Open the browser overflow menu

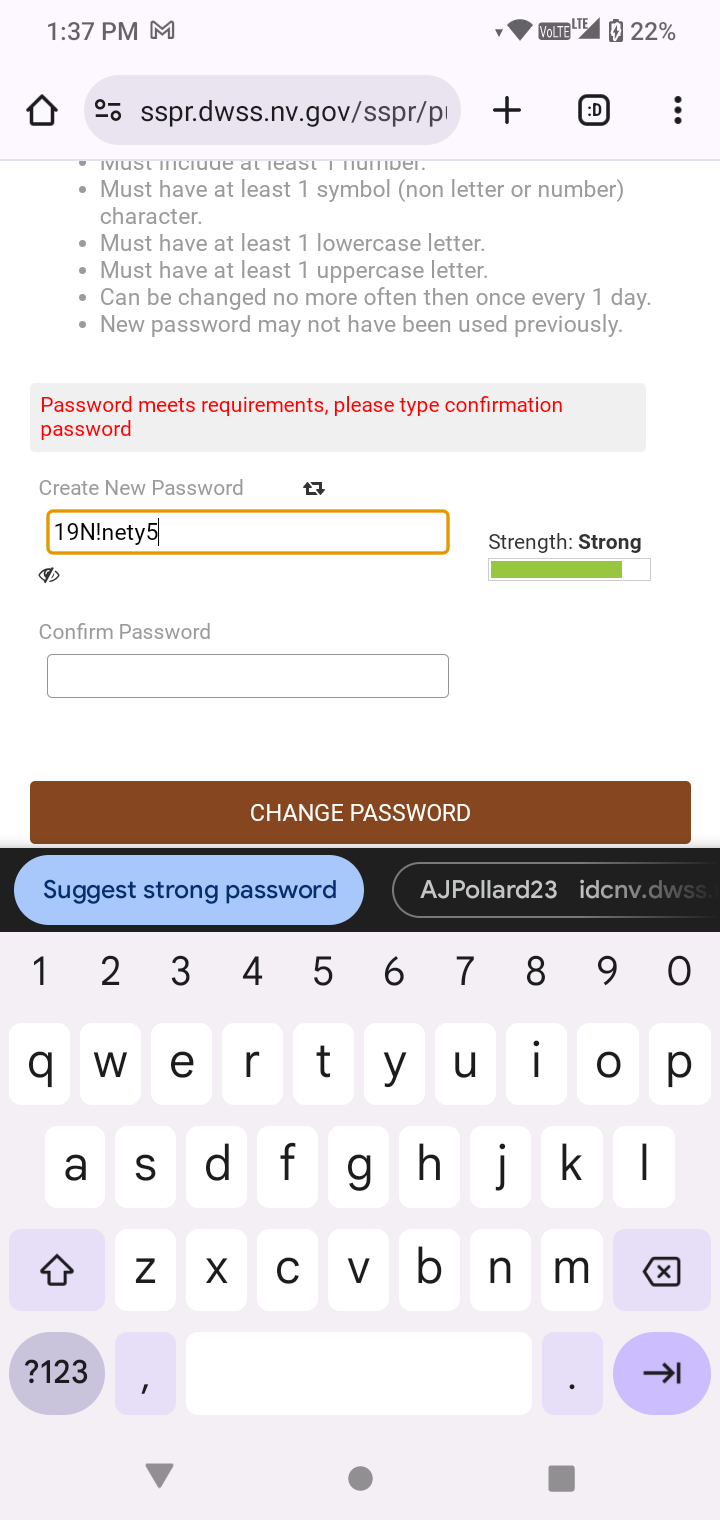click(678, 111)
